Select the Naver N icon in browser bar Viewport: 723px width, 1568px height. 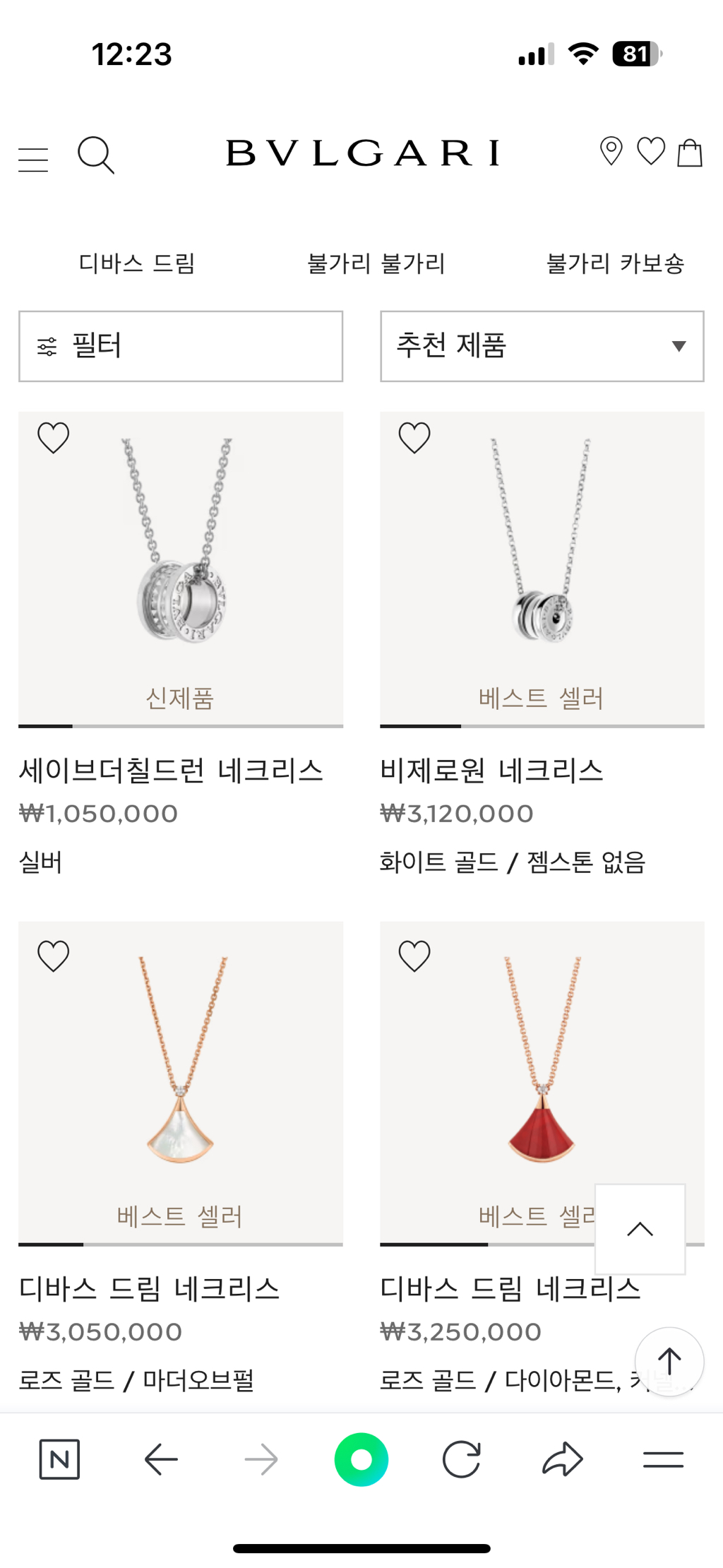(60, 1460)
